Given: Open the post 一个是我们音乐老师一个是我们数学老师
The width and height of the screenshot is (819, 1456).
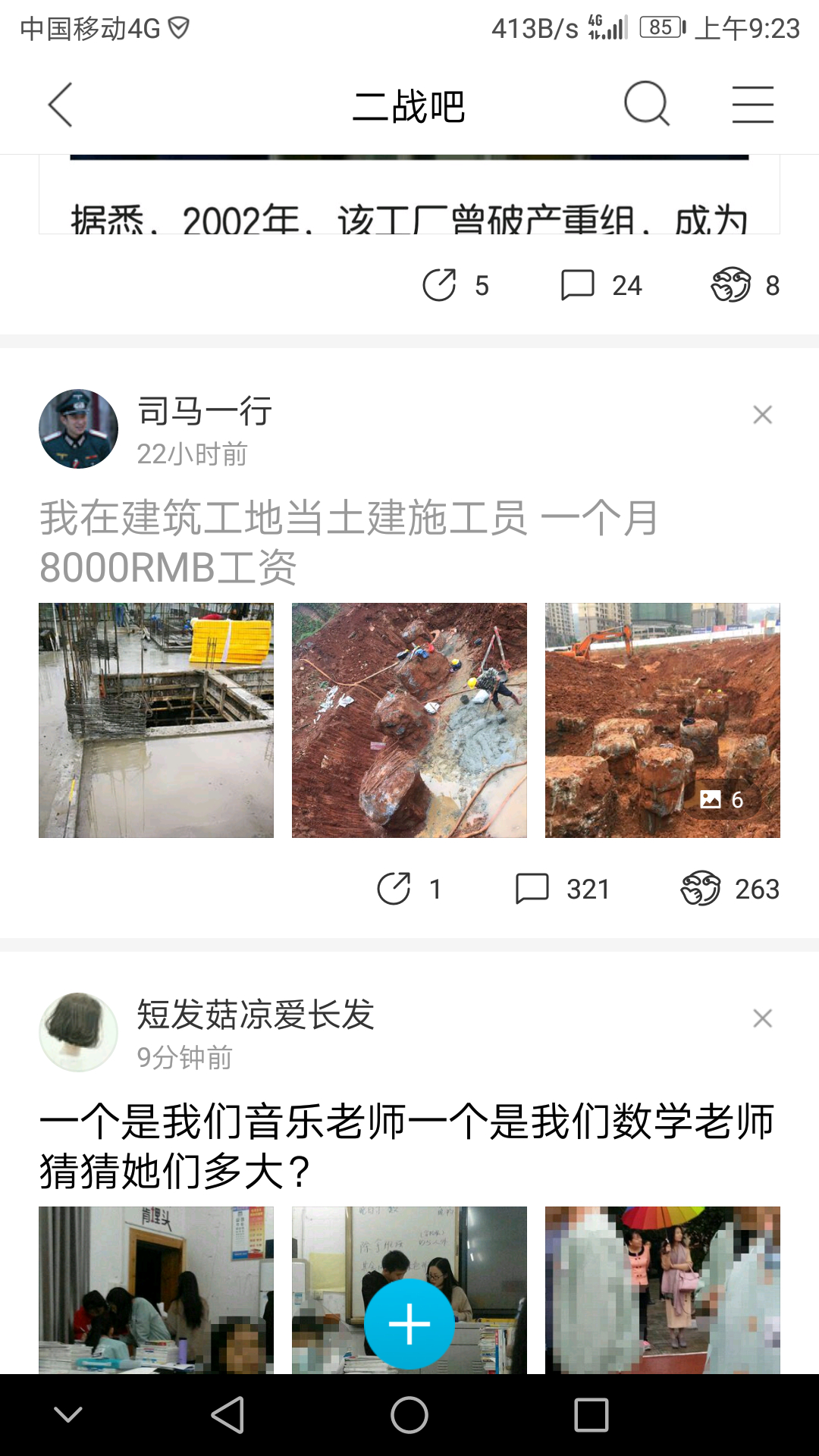Looking at the screenshot, I should [x=406, y=1146].
